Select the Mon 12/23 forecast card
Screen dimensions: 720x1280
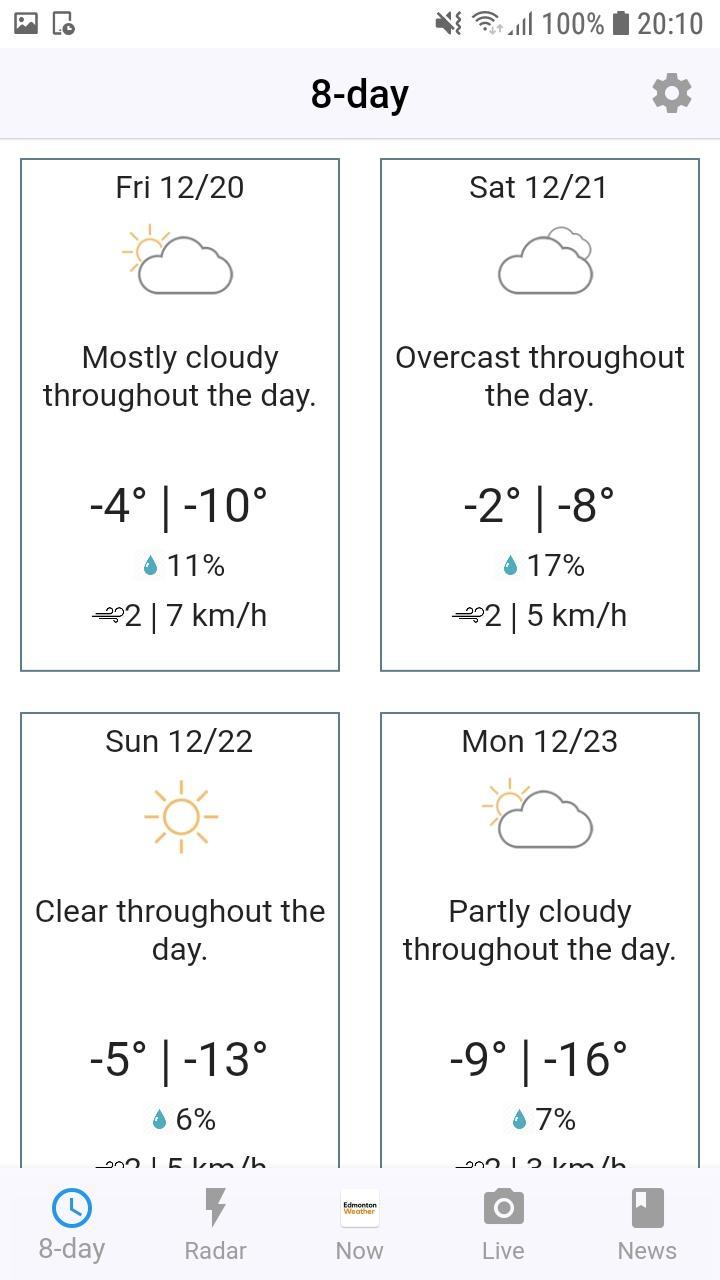point(540,940)
